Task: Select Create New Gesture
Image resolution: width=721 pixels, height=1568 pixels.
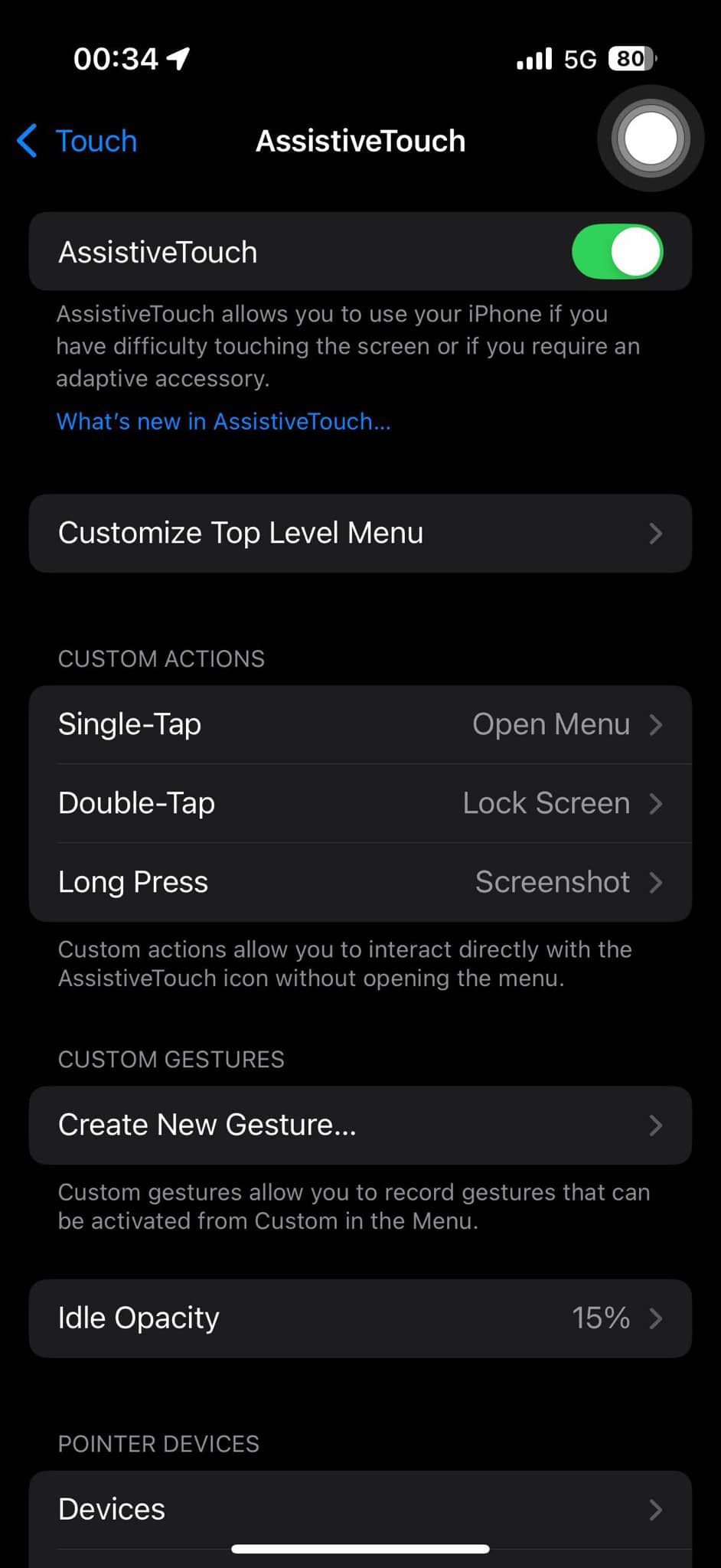Action: pos(360,1125)
